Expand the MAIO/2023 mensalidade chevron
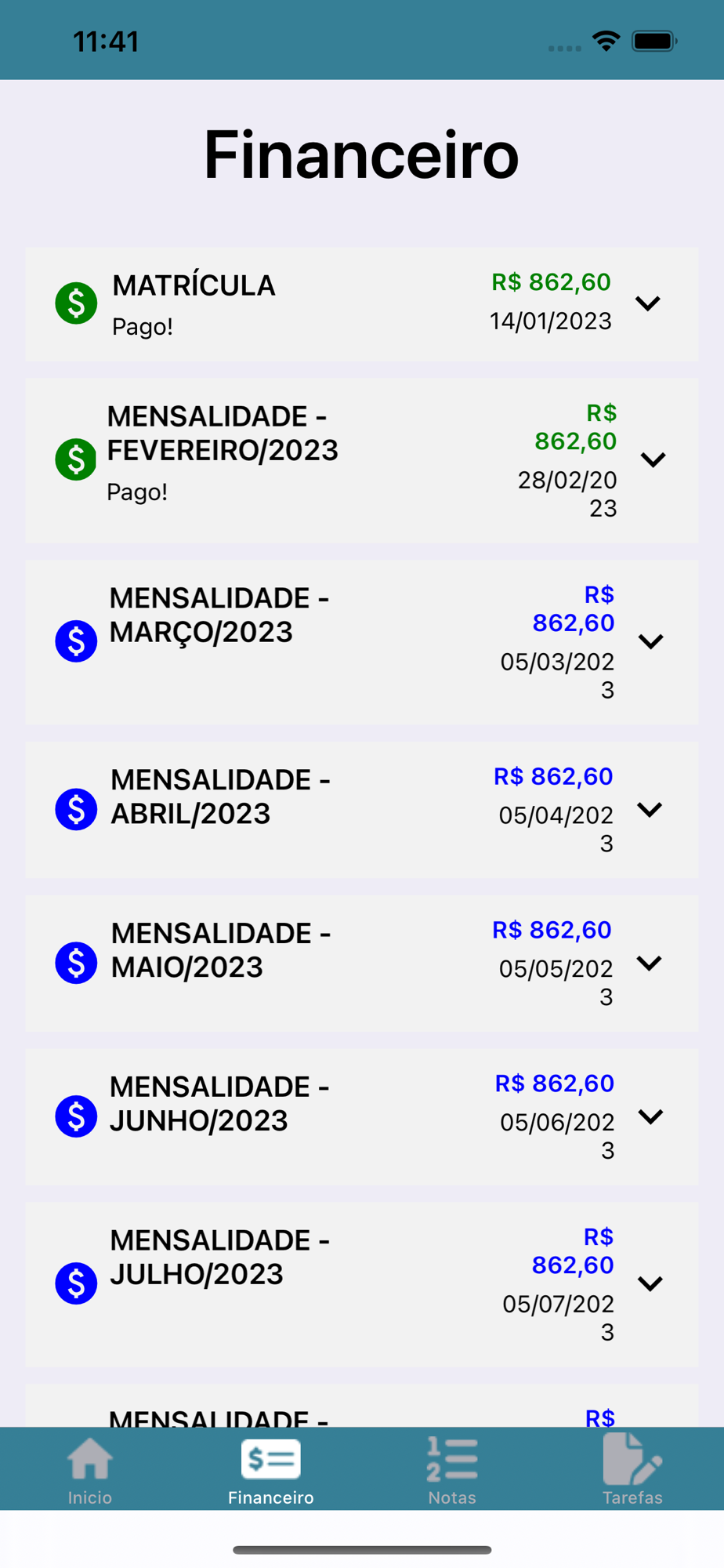This screenshot has width=724, height=1568. coord(650,963)
